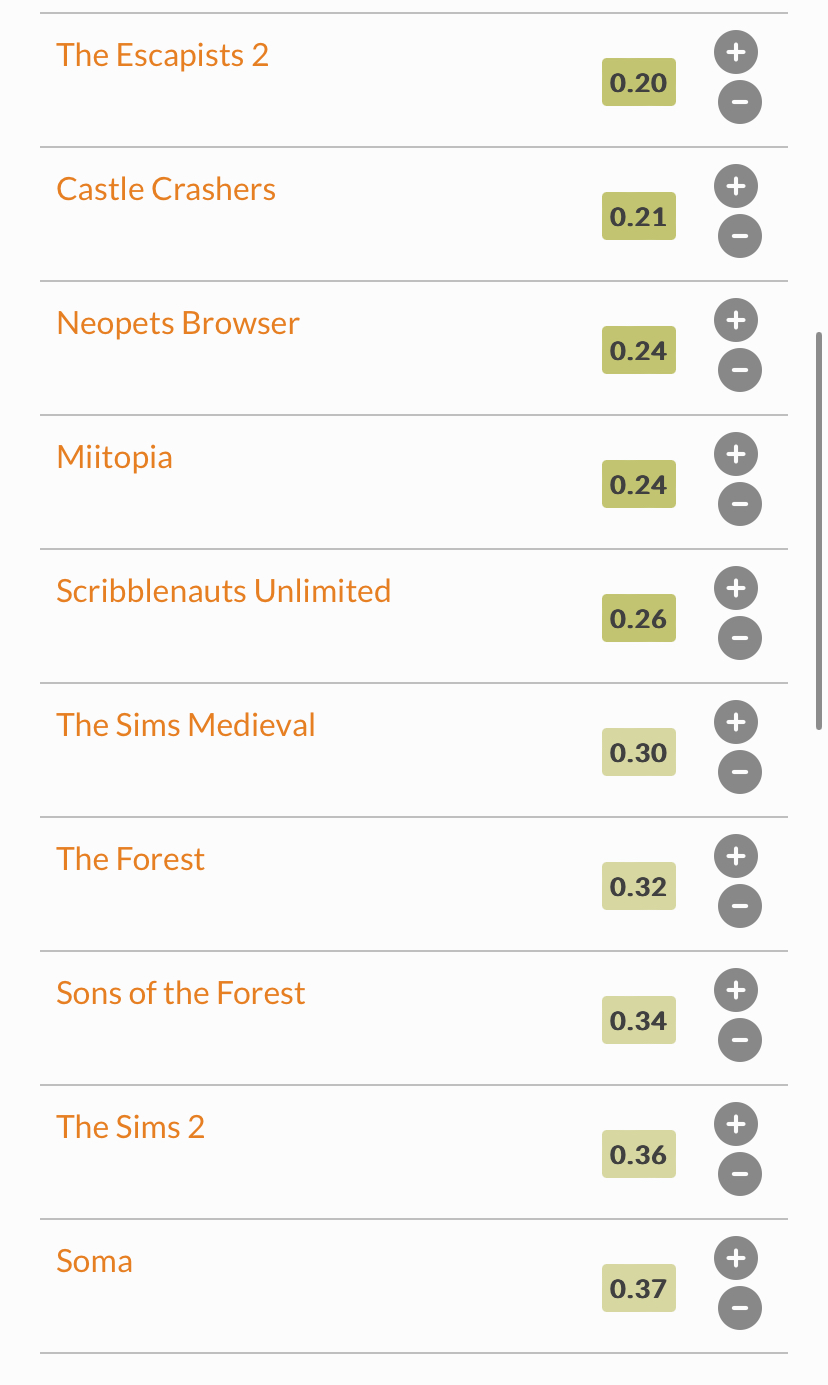The height and width of the screenshot is (1385, 828).
Task: Tap the plus icon for Castle Crashers
Action: point(736,186)
